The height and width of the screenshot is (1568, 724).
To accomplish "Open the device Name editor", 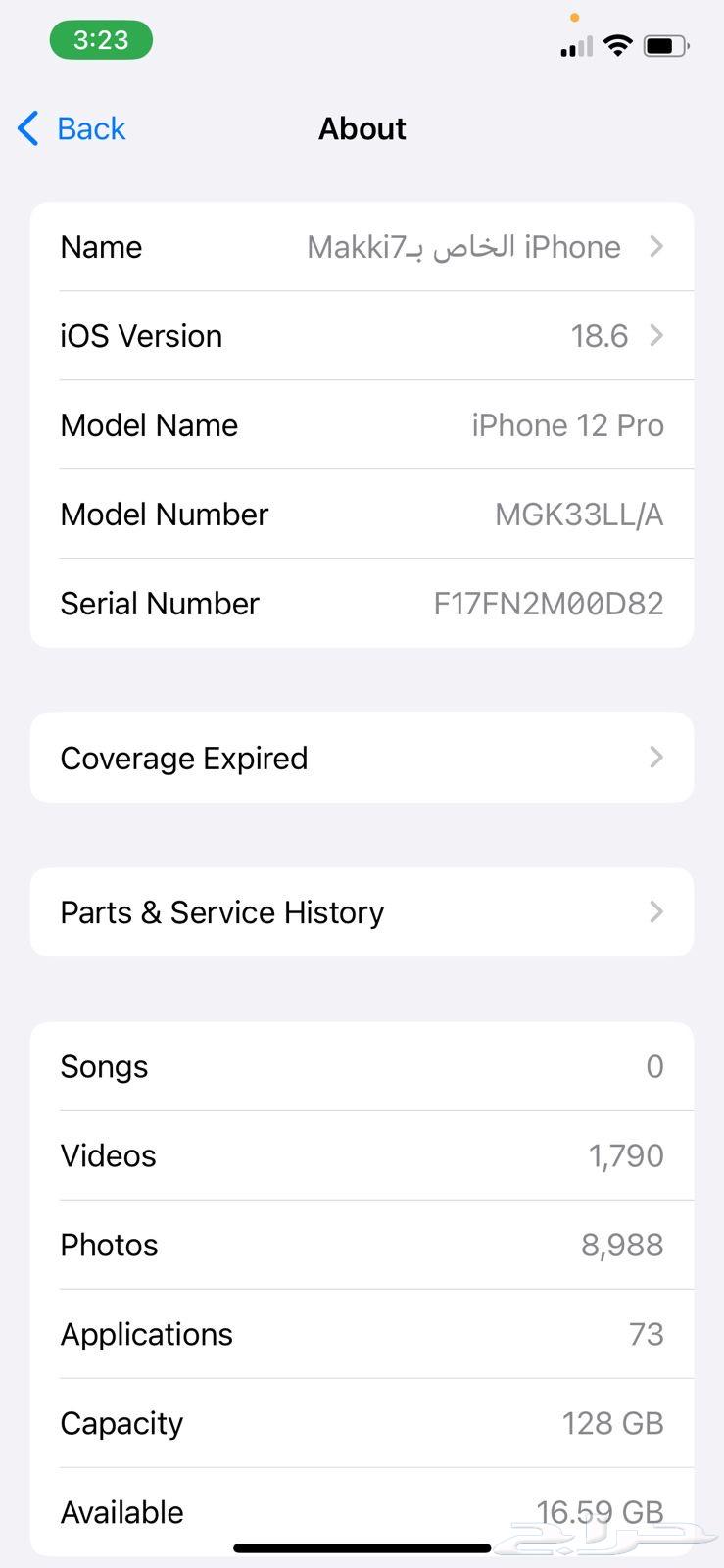I will [362, 246].
